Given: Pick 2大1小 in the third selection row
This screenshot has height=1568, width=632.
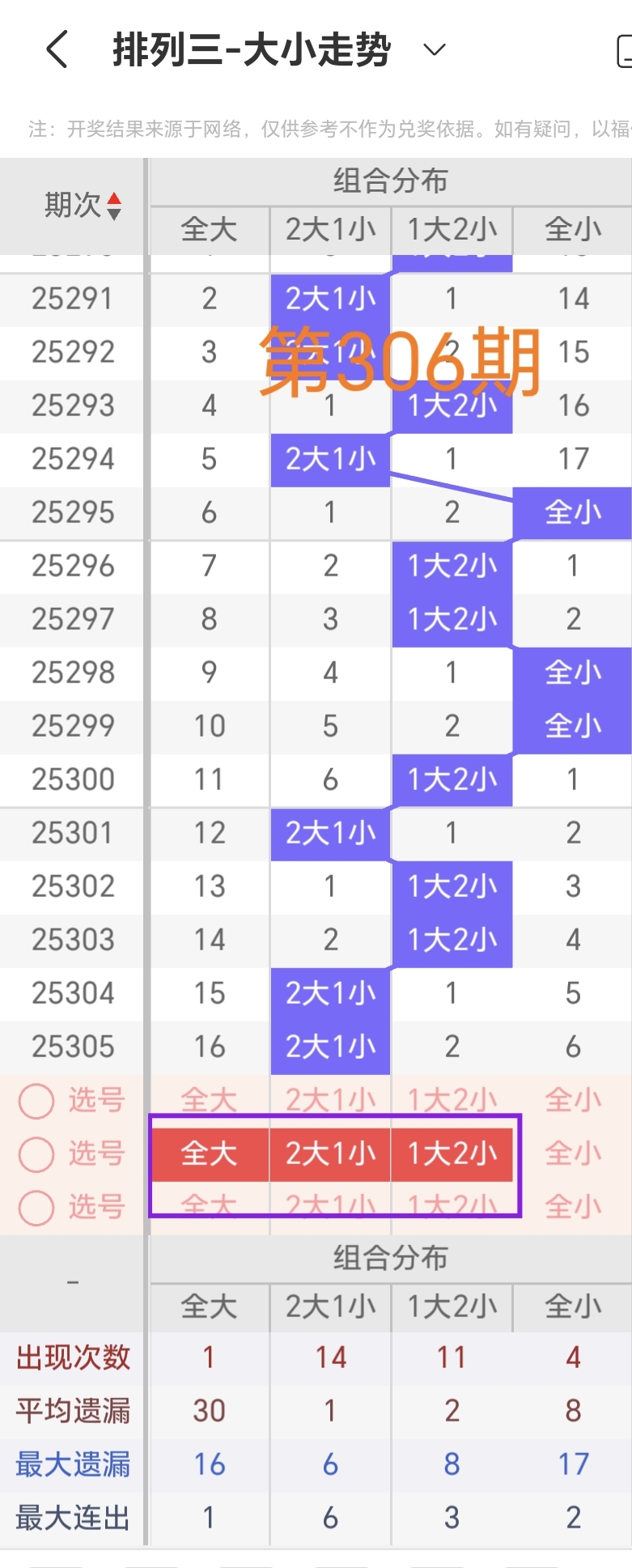Looking at the screenshot, I should tap(329, 1207).
